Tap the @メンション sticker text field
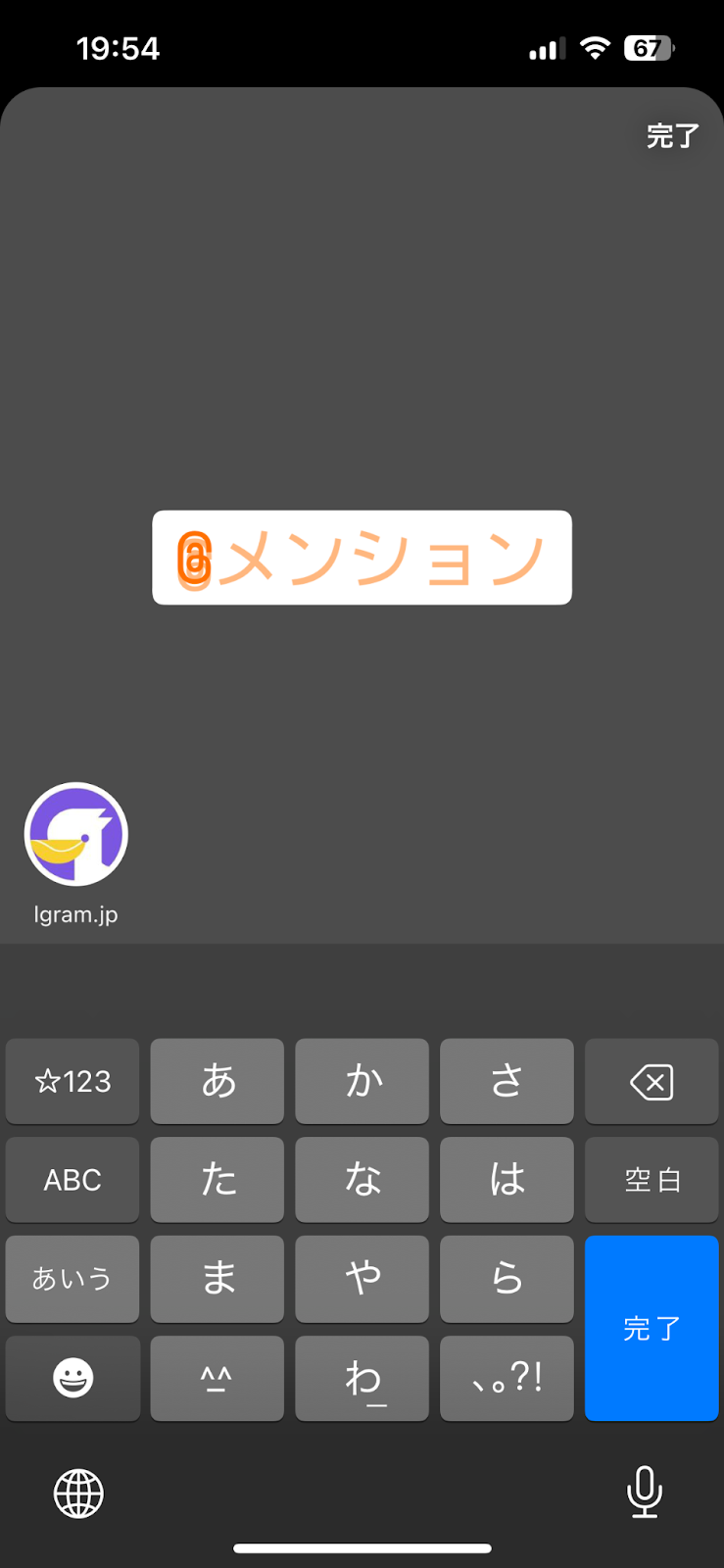 pos(362,558)
